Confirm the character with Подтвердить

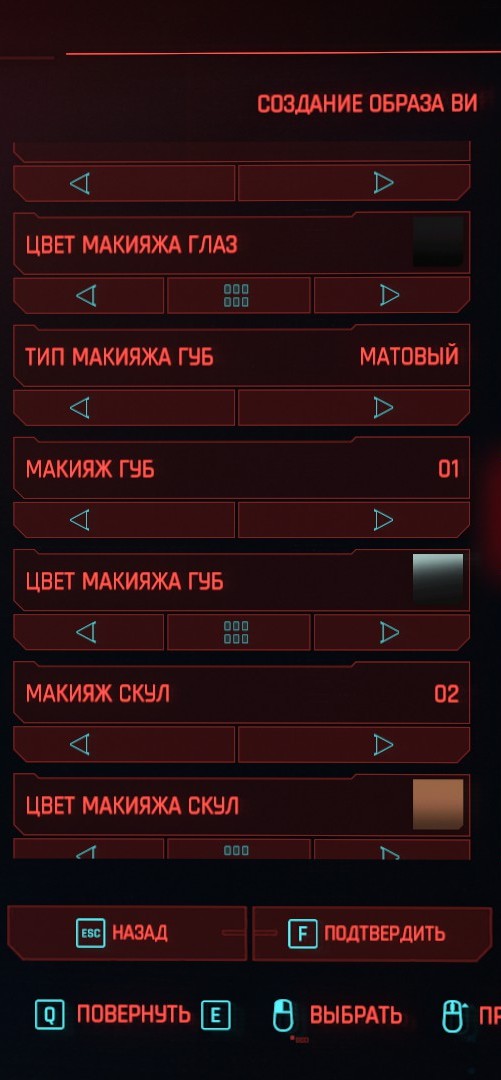372,934
